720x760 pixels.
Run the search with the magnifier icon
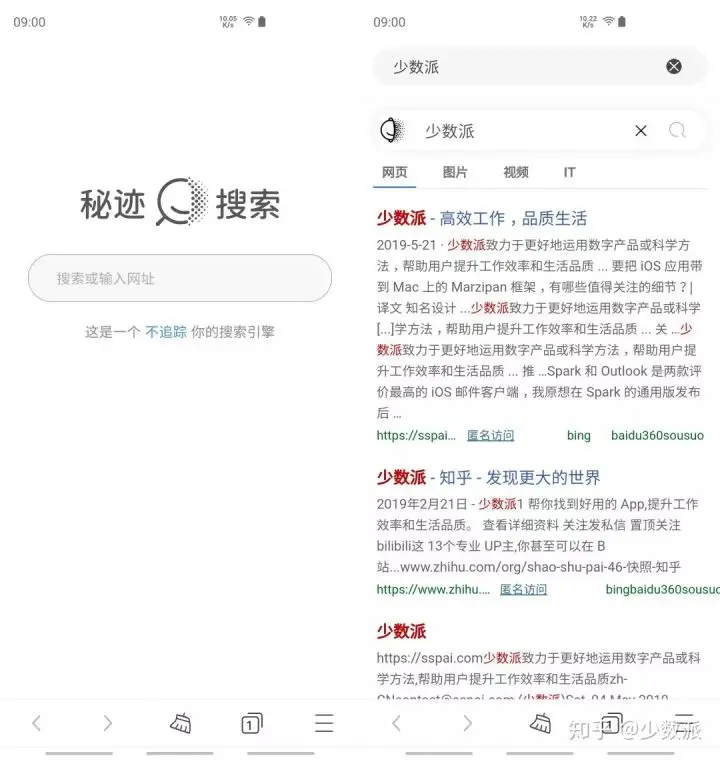[x=678, y=131]
